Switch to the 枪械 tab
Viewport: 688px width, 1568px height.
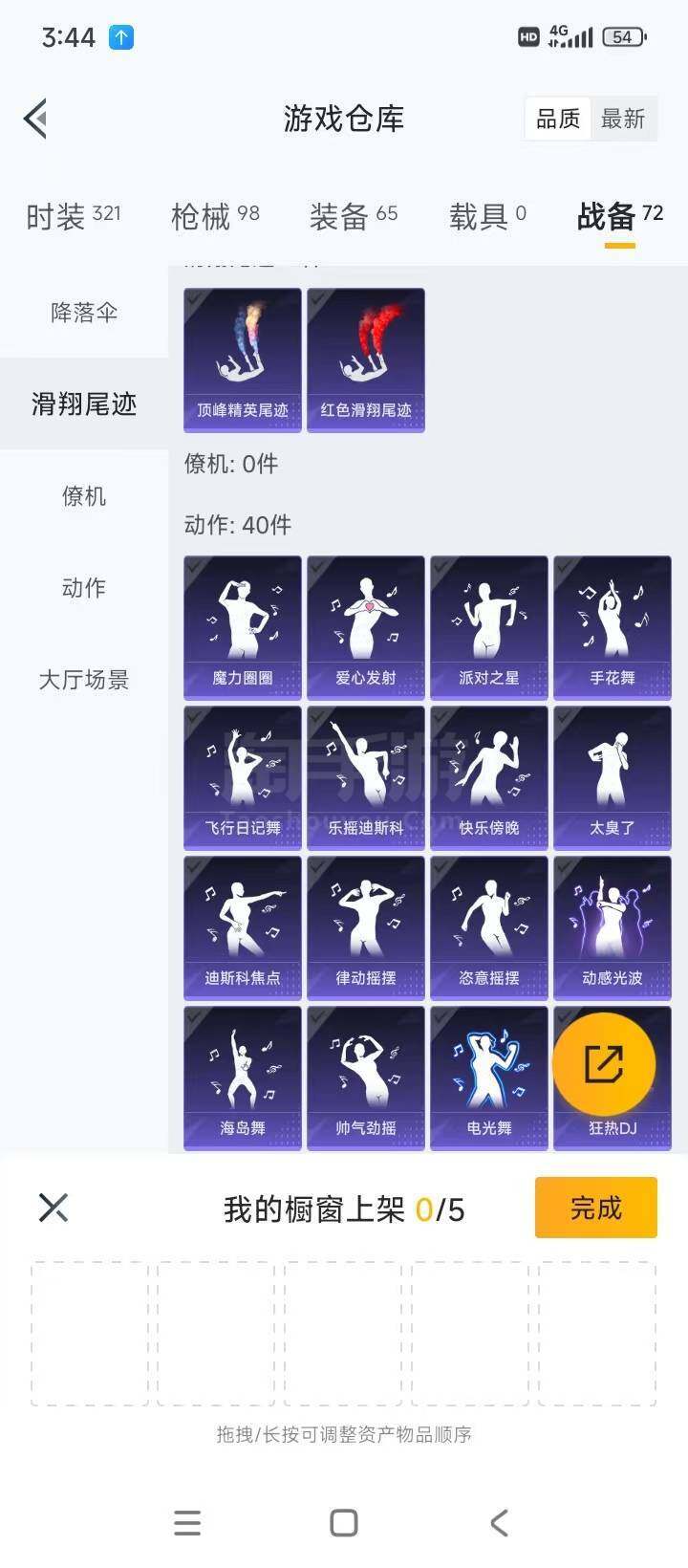coord(215,217)
